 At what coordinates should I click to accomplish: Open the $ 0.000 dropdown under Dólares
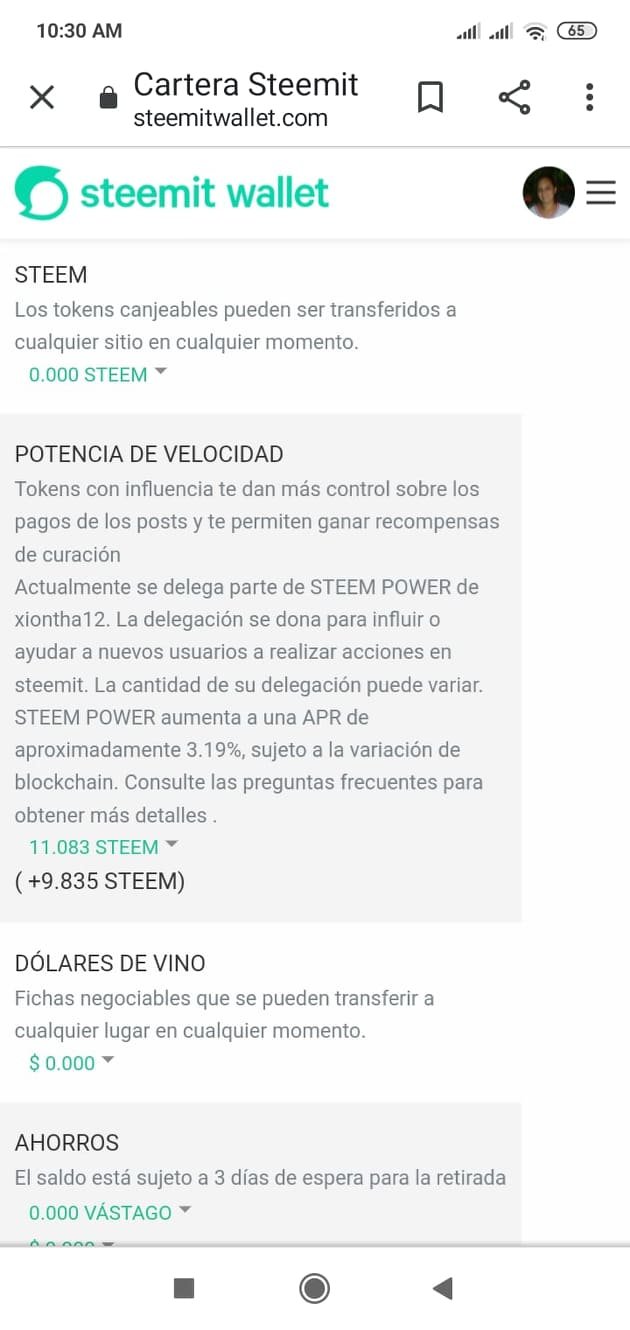click(x=72, y=1063)
